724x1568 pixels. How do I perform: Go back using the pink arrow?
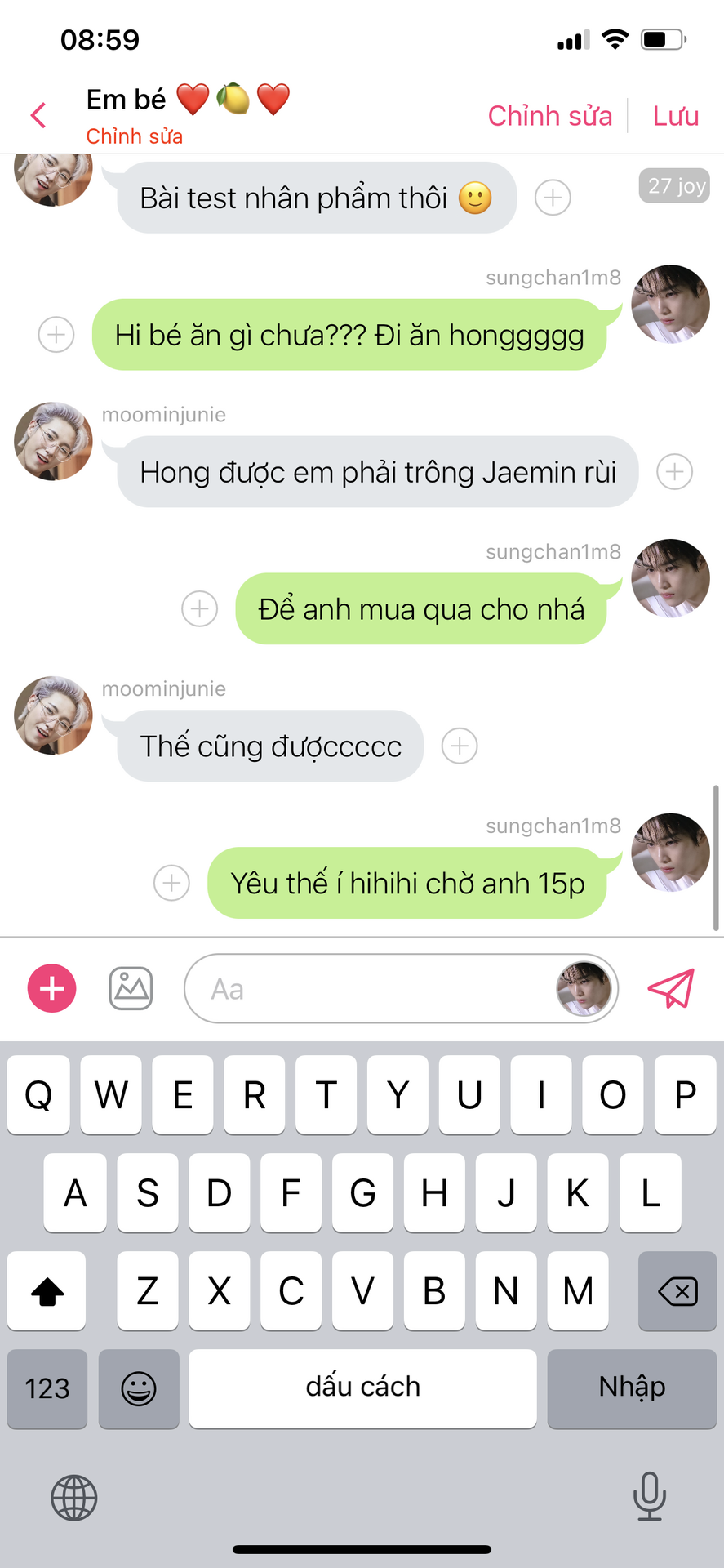coord(38,115)
